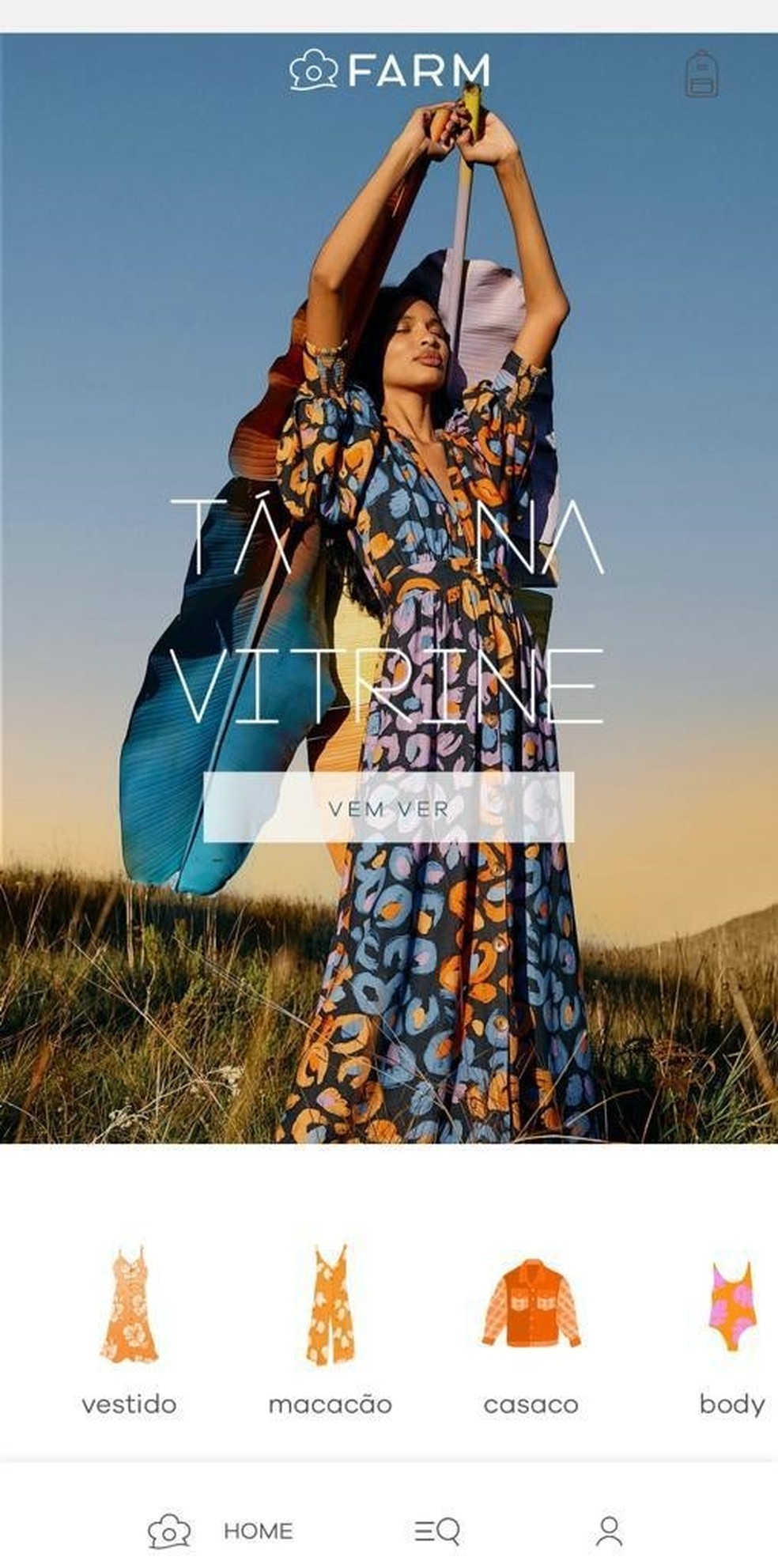
Task: Switch to the HOME tab
Action: pyautogui.click(x=221, y=1531)
